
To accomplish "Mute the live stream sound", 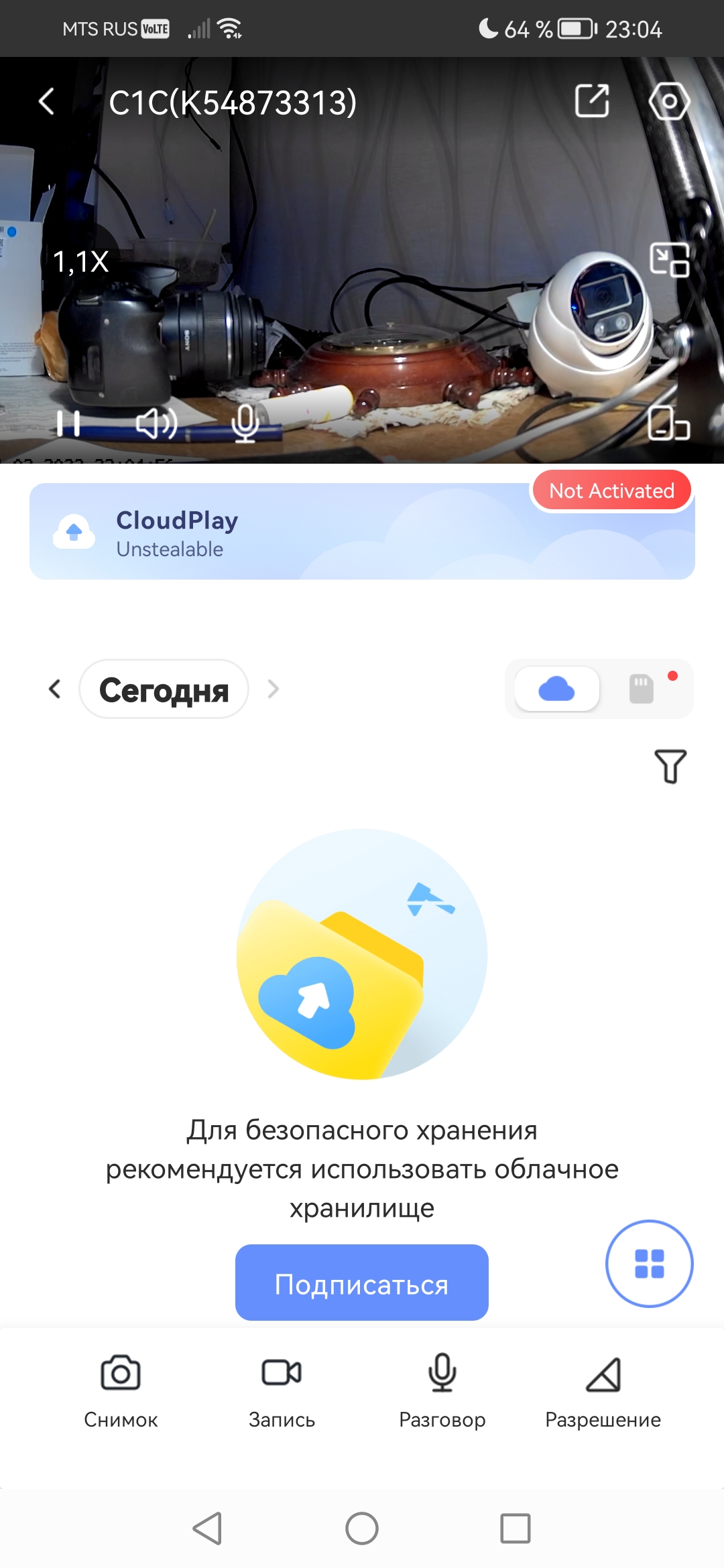I will coord(156,423).
